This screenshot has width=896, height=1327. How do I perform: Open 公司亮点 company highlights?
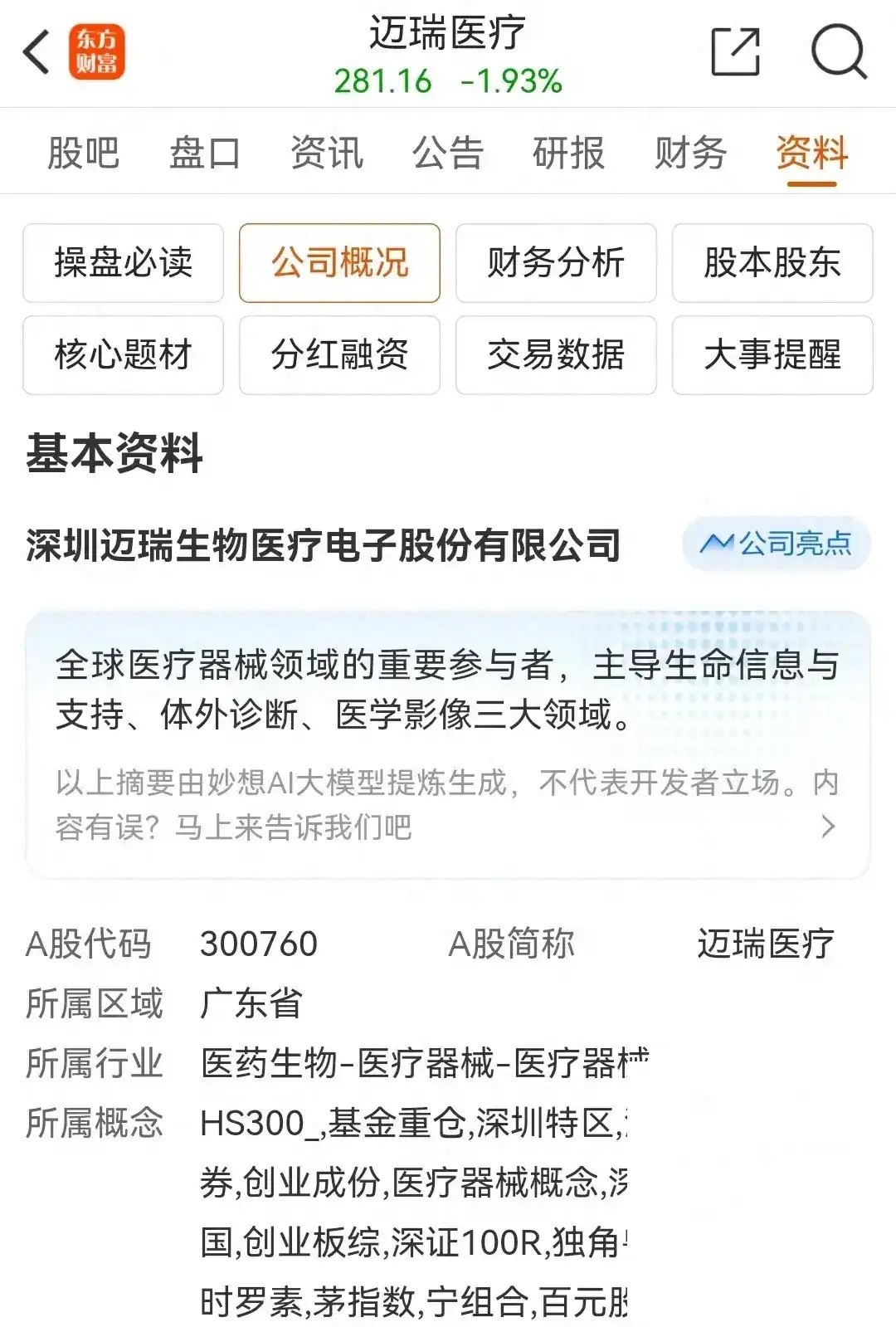(780, 544)
